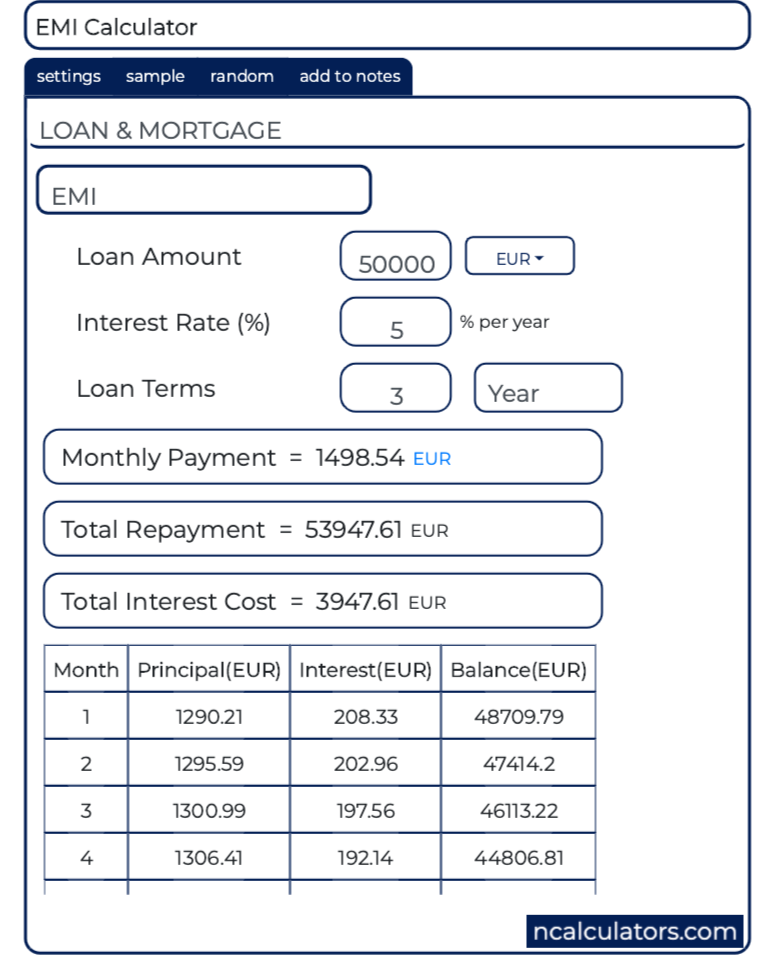Click the EMI section heading
The width and height of the screenshot is (770, 955).
pyautogui.click(x=204, y=189)
